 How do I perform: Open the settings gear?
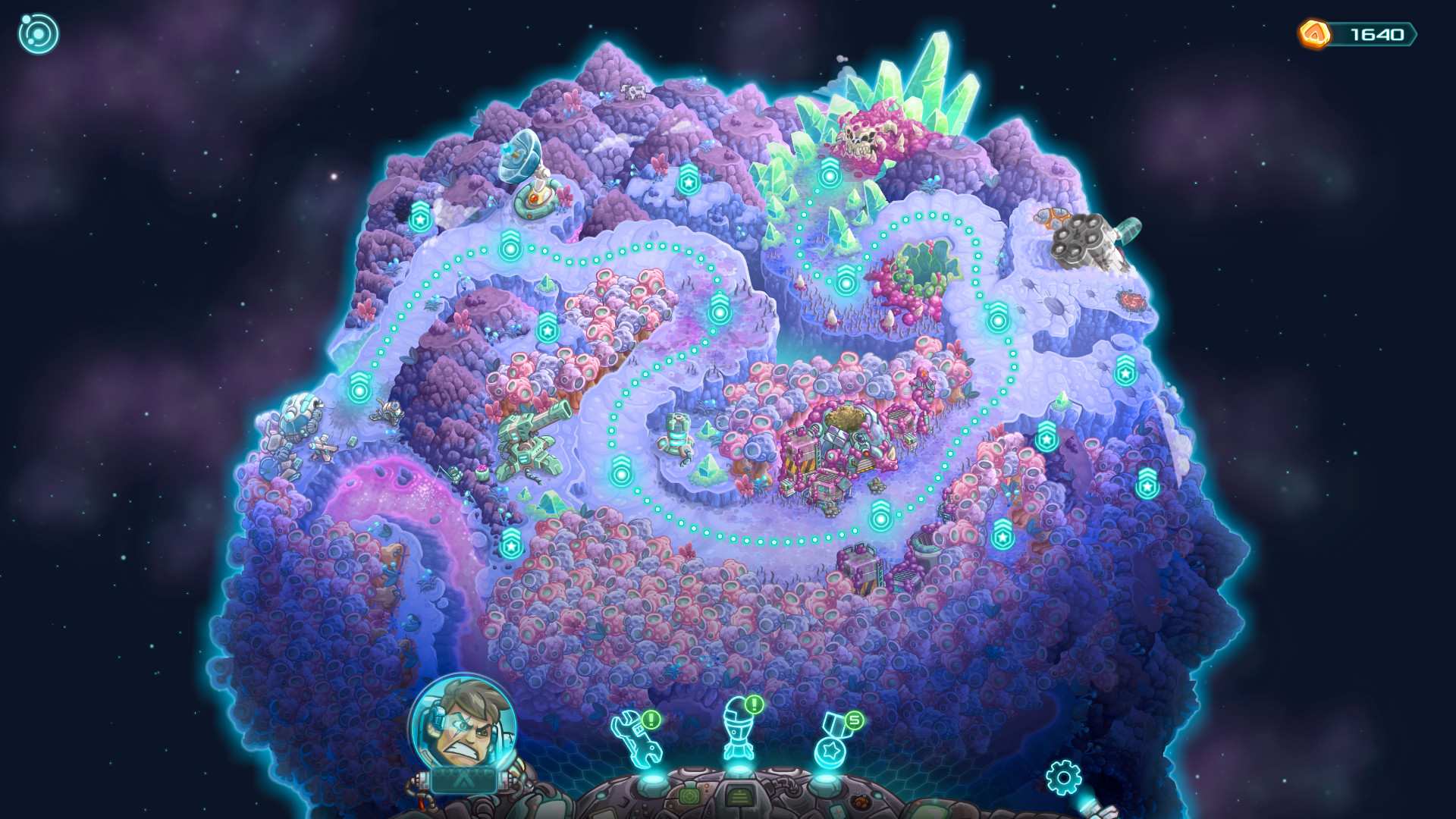coord(1062,777)
